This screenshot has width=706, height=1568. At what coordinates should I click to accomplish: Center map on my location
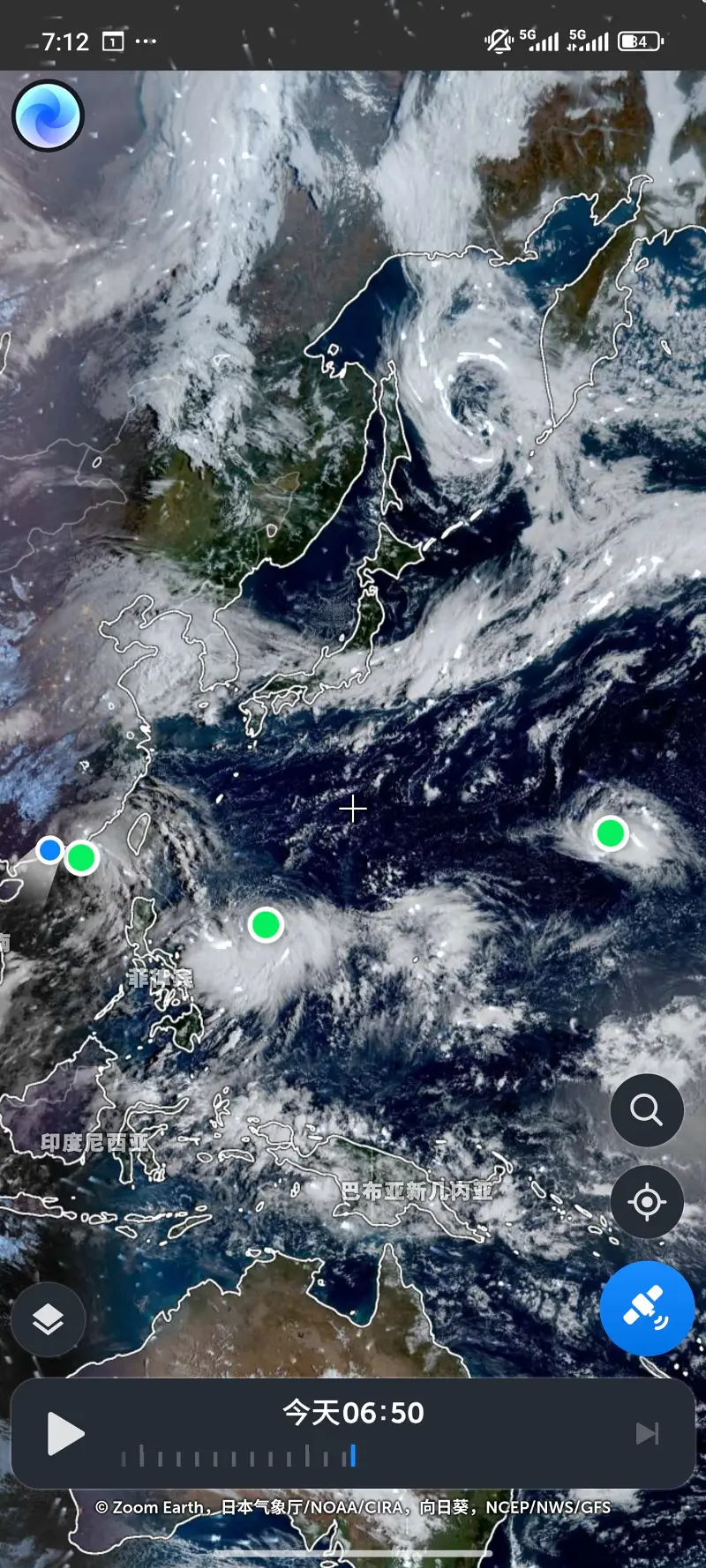tap(646, 1201)
